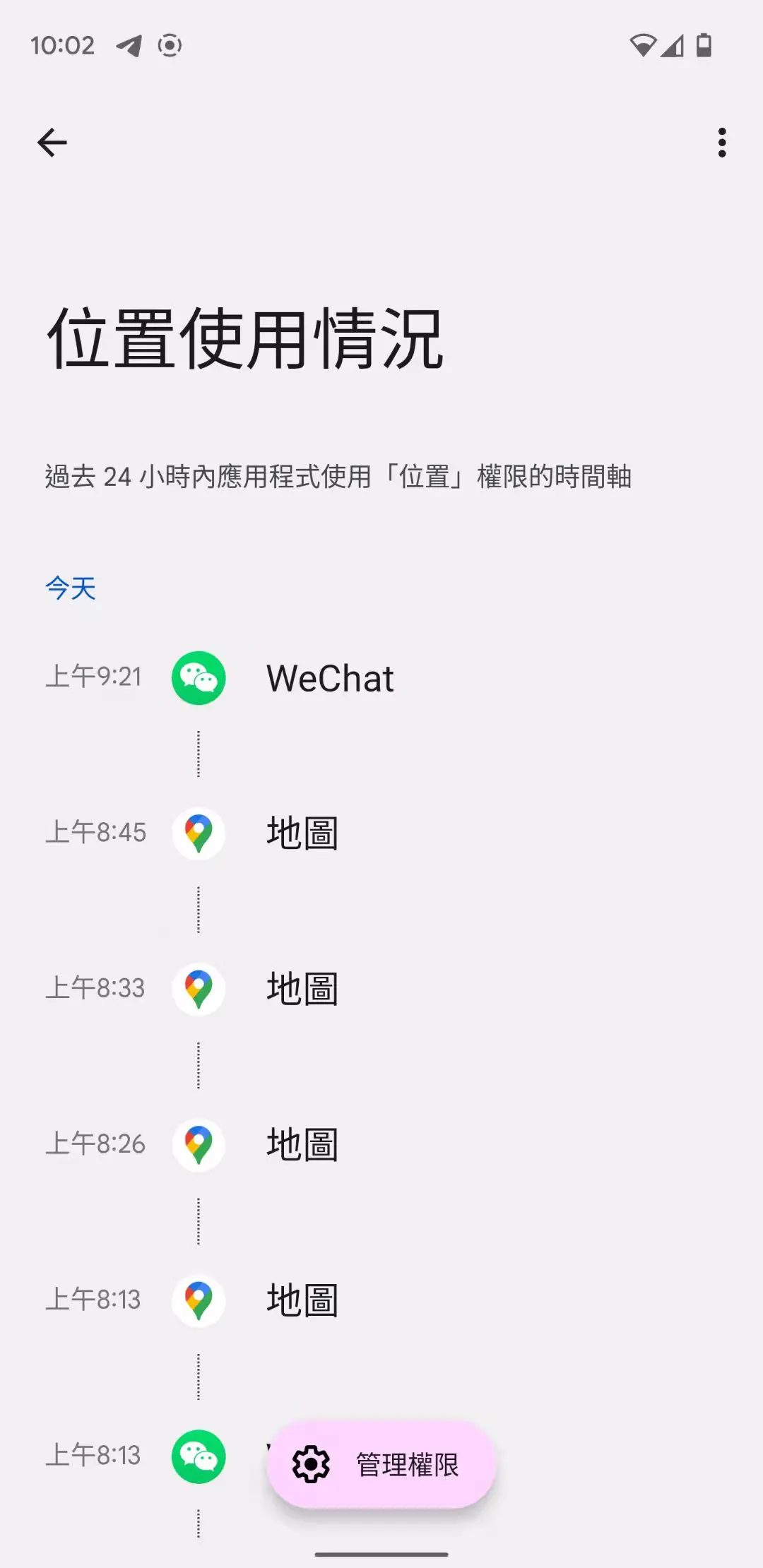
Task: Open the WeChat entry label
Action: click(331, 678)
